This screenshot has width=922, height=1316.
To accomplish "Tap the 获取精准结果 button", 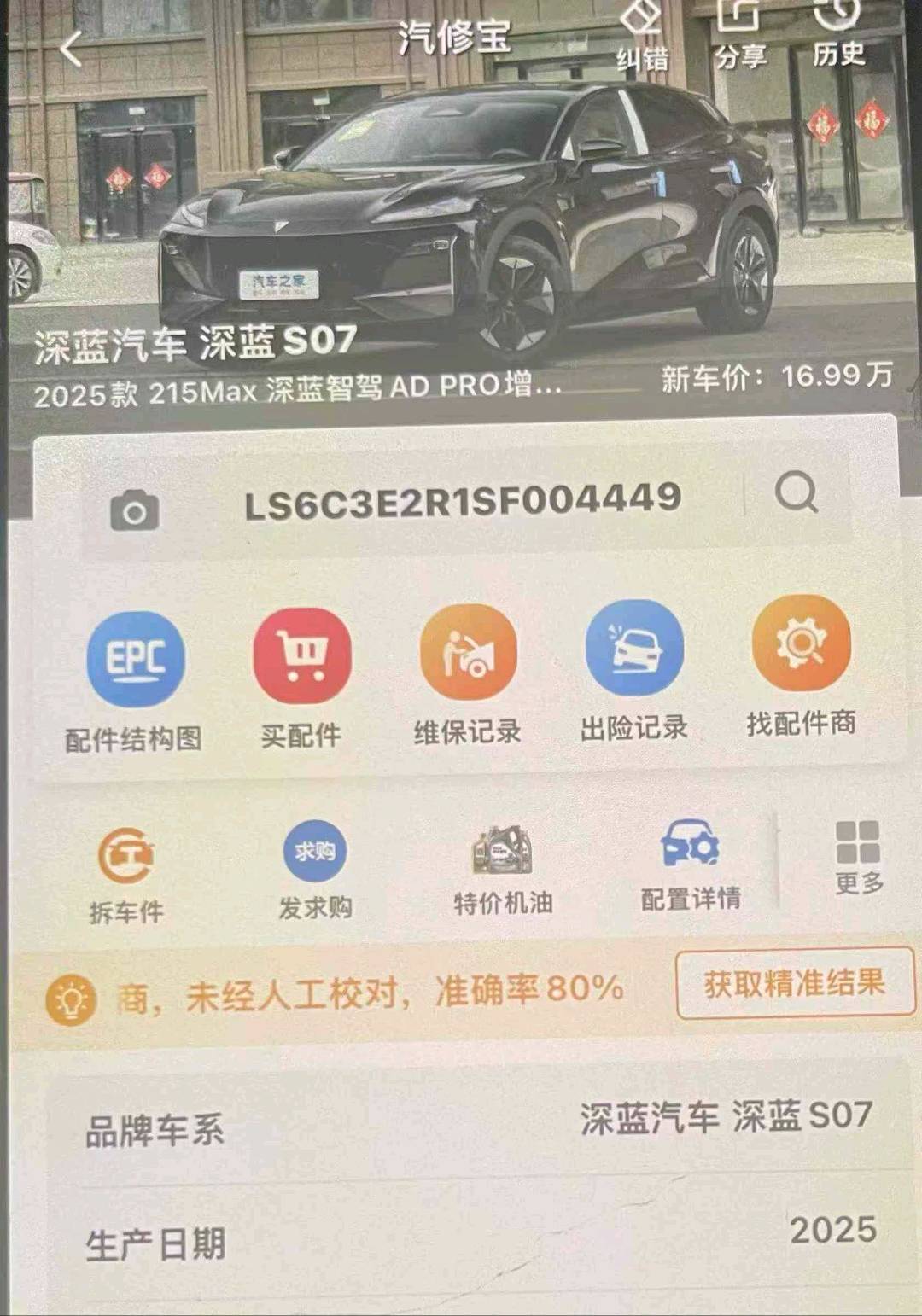I will point(795,983).
